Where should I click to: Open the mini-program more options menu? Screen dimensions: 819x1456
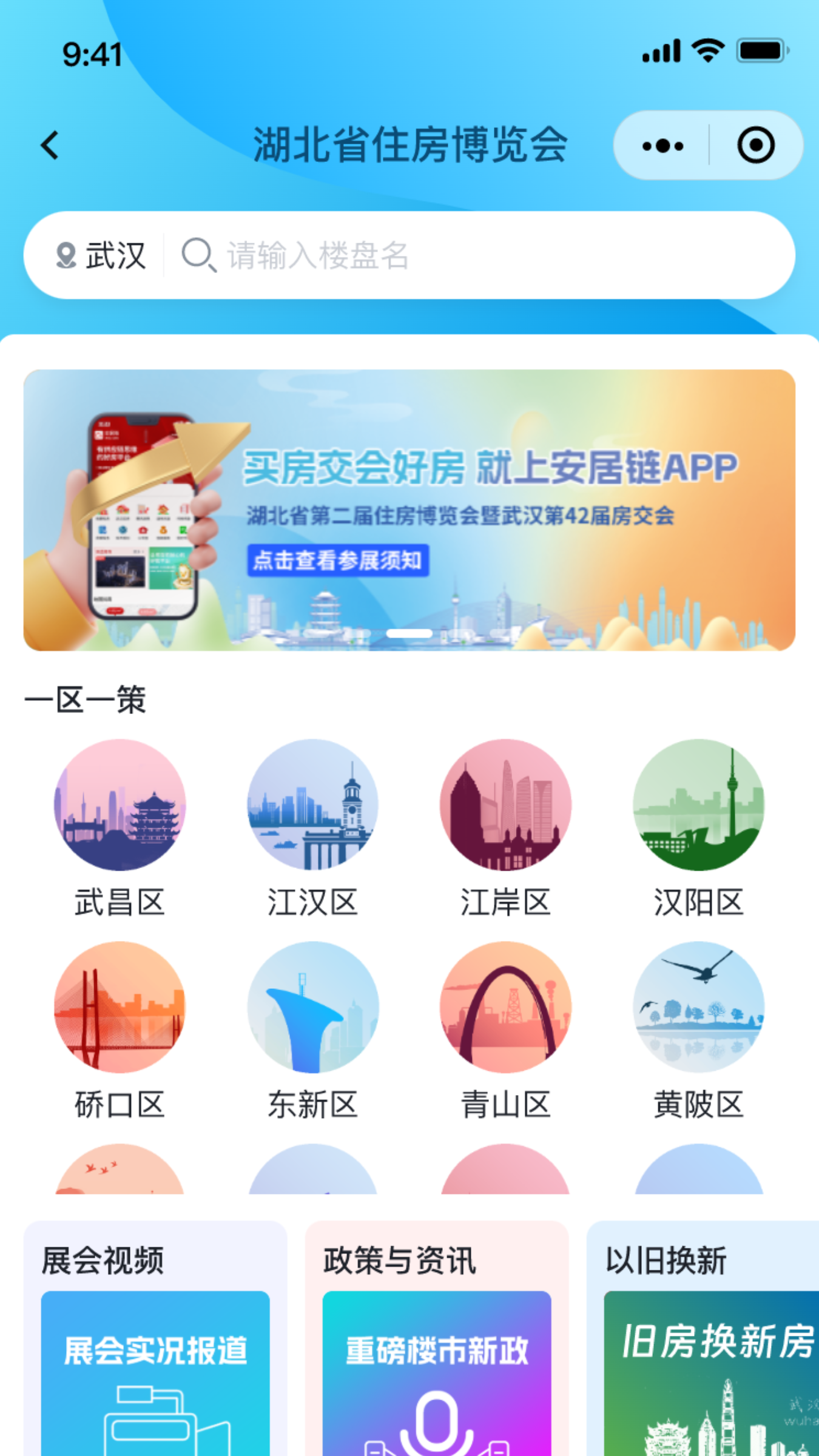662,145
